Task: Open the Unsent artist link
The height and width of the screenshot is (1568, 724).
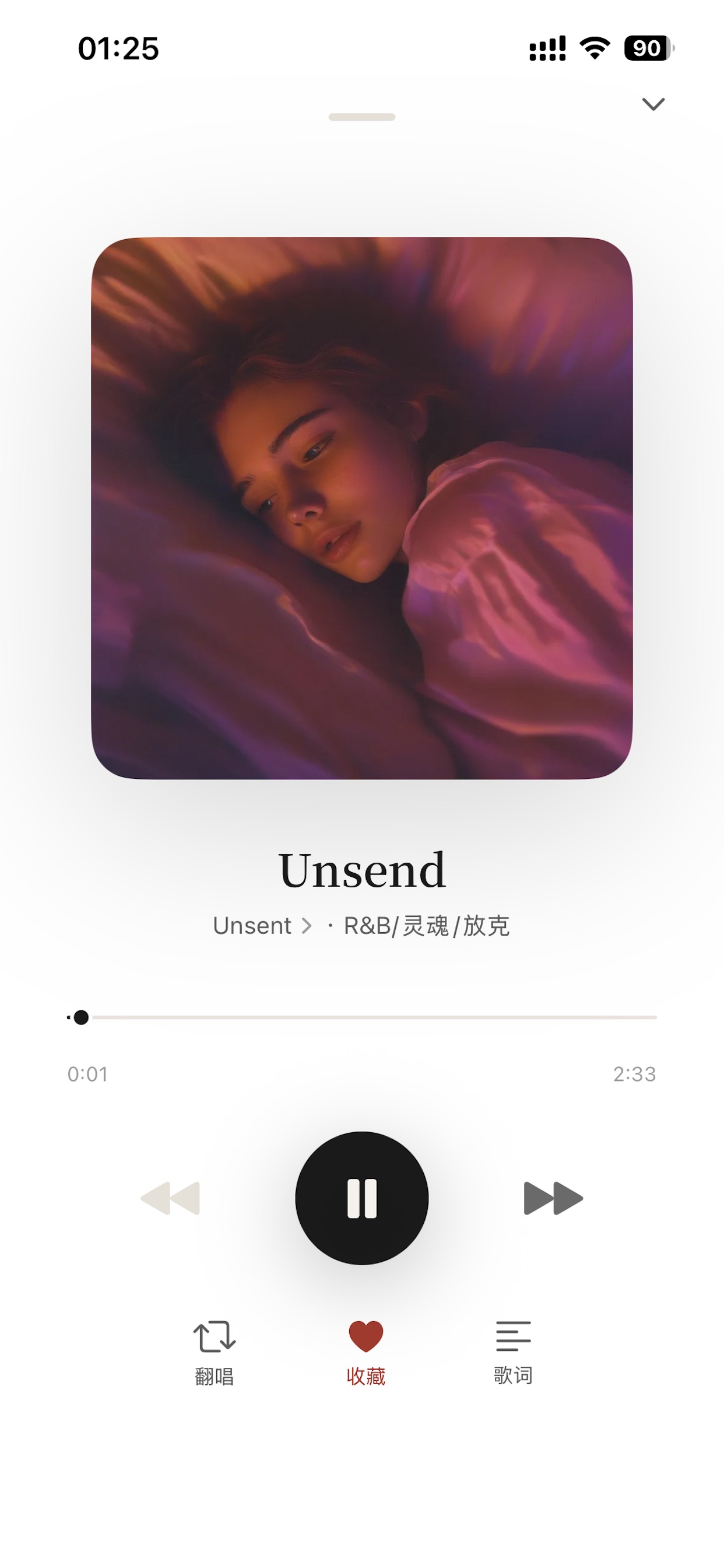Action: coord(262,926)
